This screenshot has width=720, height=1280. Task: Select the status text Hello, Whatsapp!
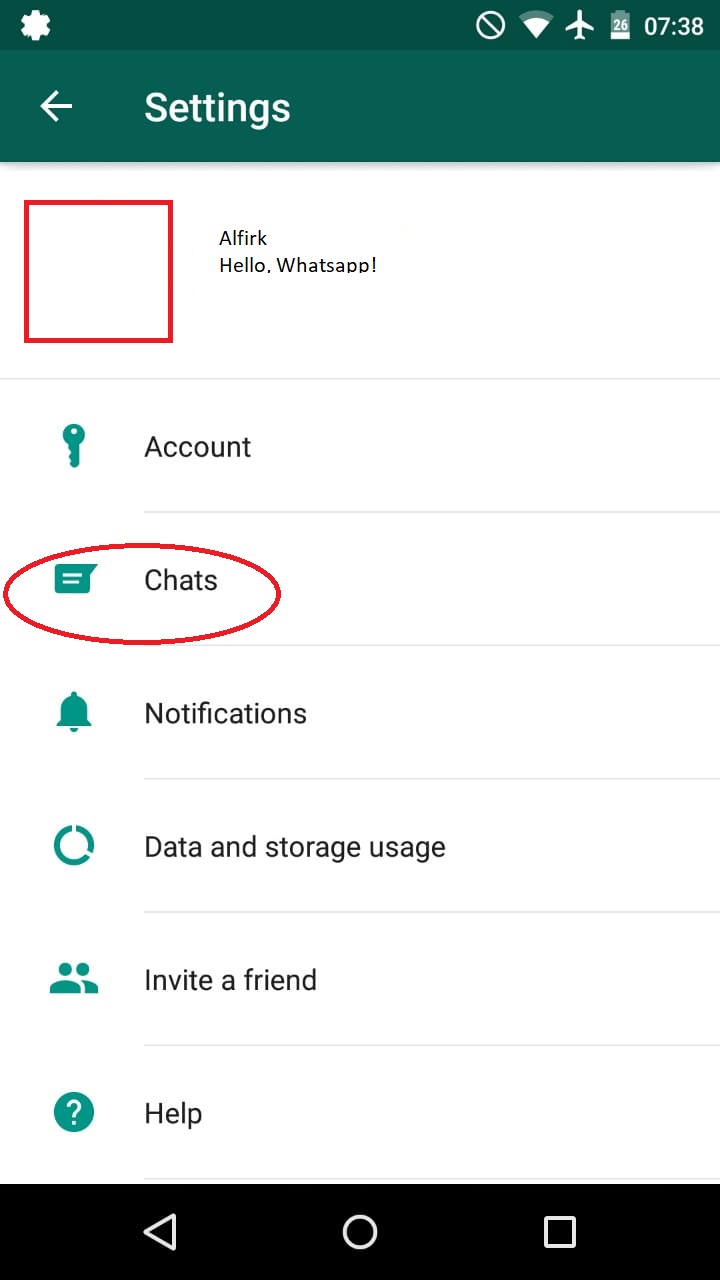pyautogui.click(x=298, y=265)
